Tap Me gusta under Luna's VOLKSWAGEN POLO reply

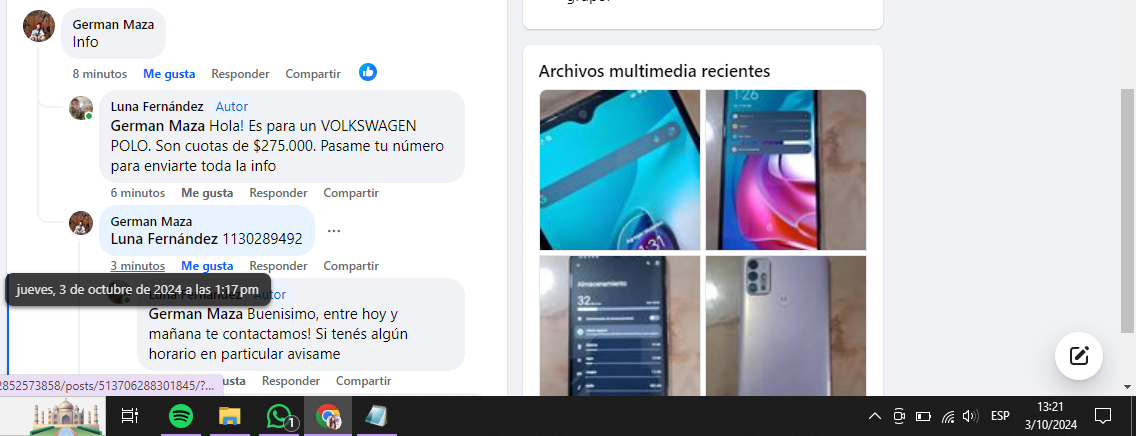click(x=207, y=192)
